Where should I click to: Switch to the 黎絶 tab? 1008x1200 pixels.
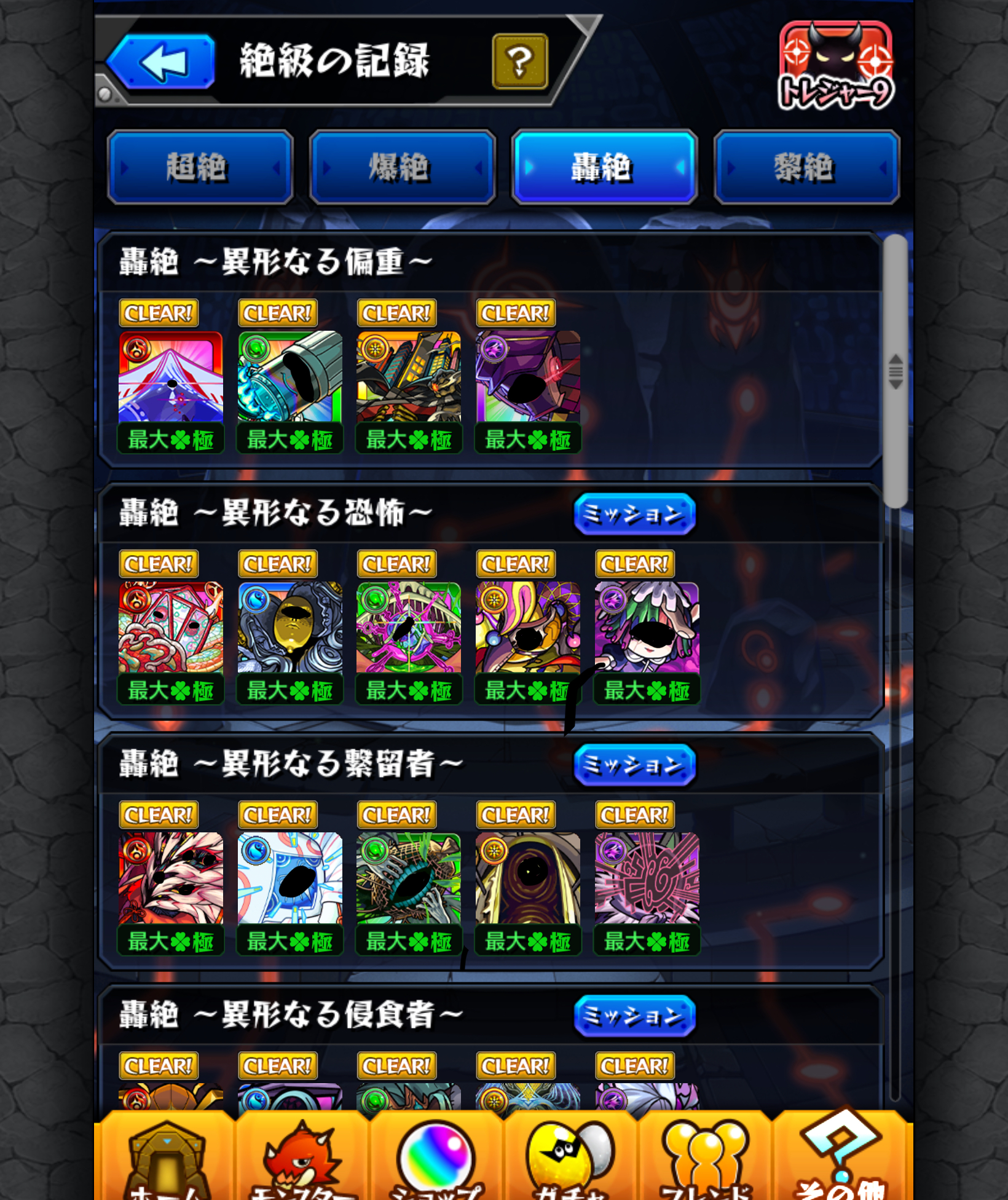pos(806,167)
